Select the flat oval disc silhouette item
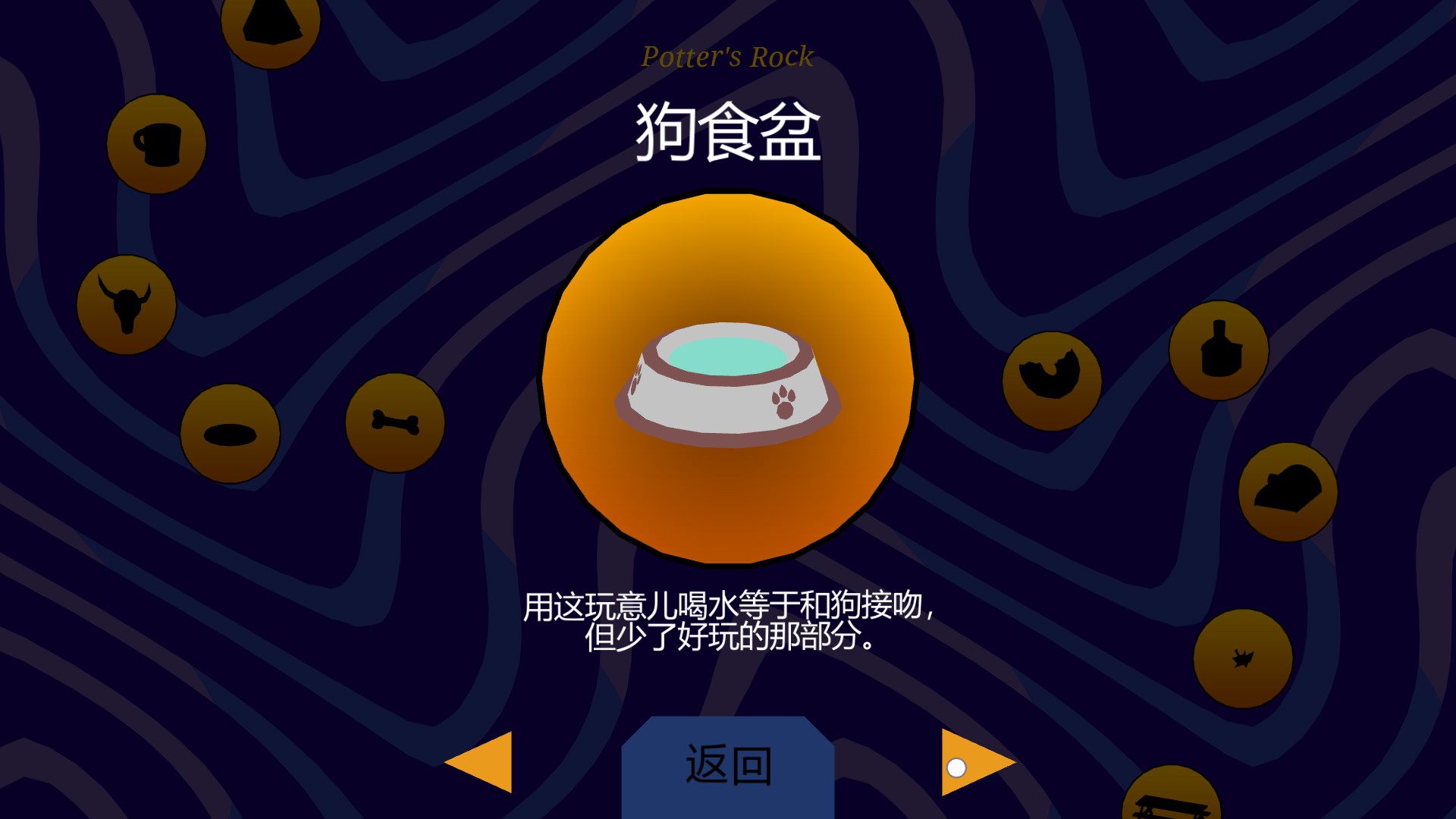 [x=230, y=434]
